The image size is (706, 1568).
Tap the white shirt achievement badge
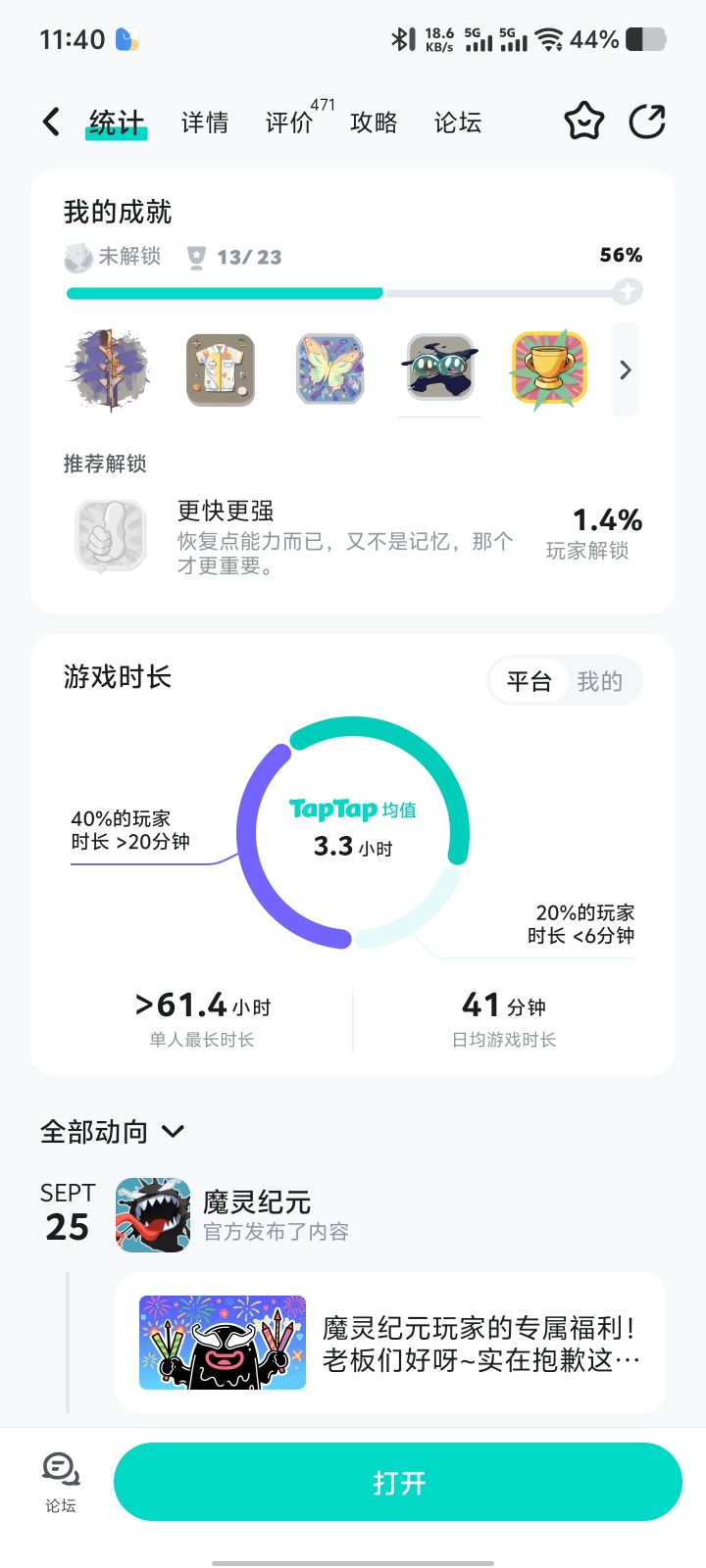220,368
